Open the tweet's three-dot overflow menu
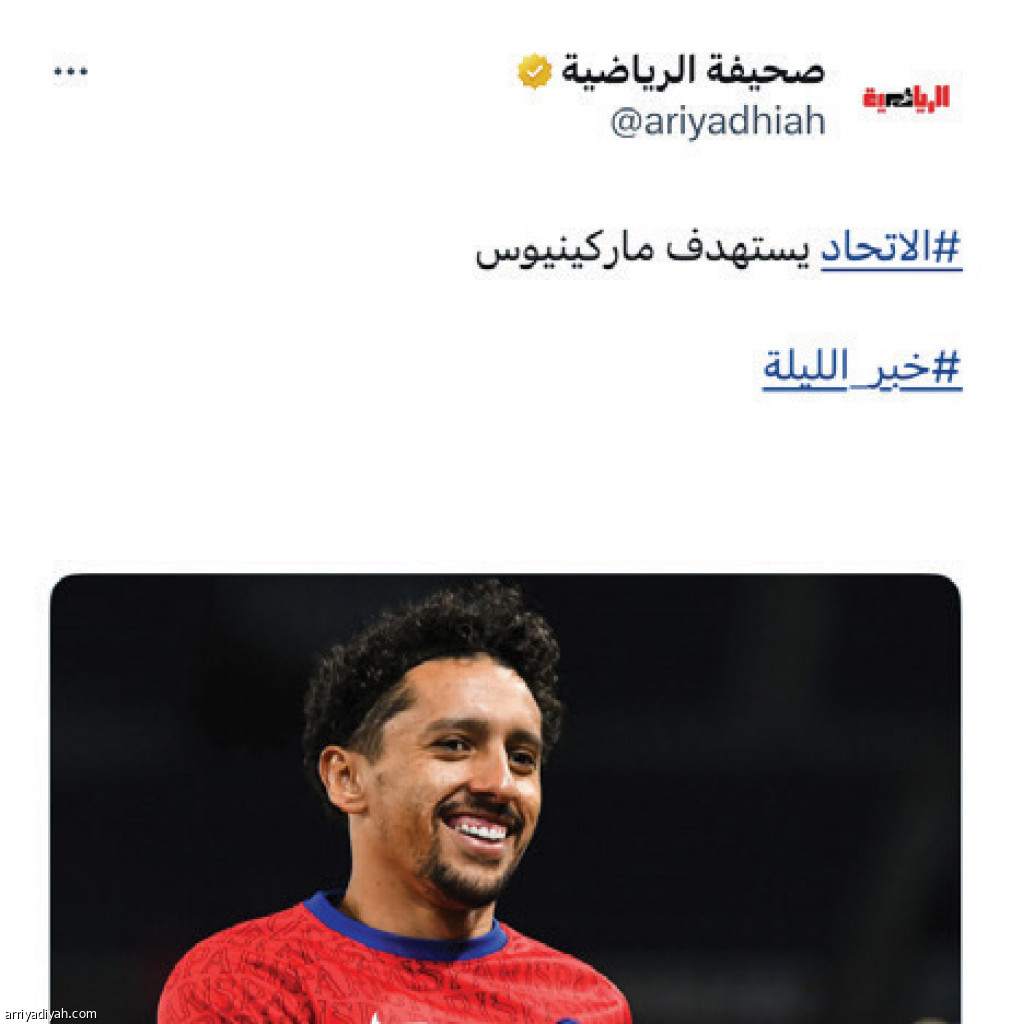1011x1024 pixels. tap(70, 72)
